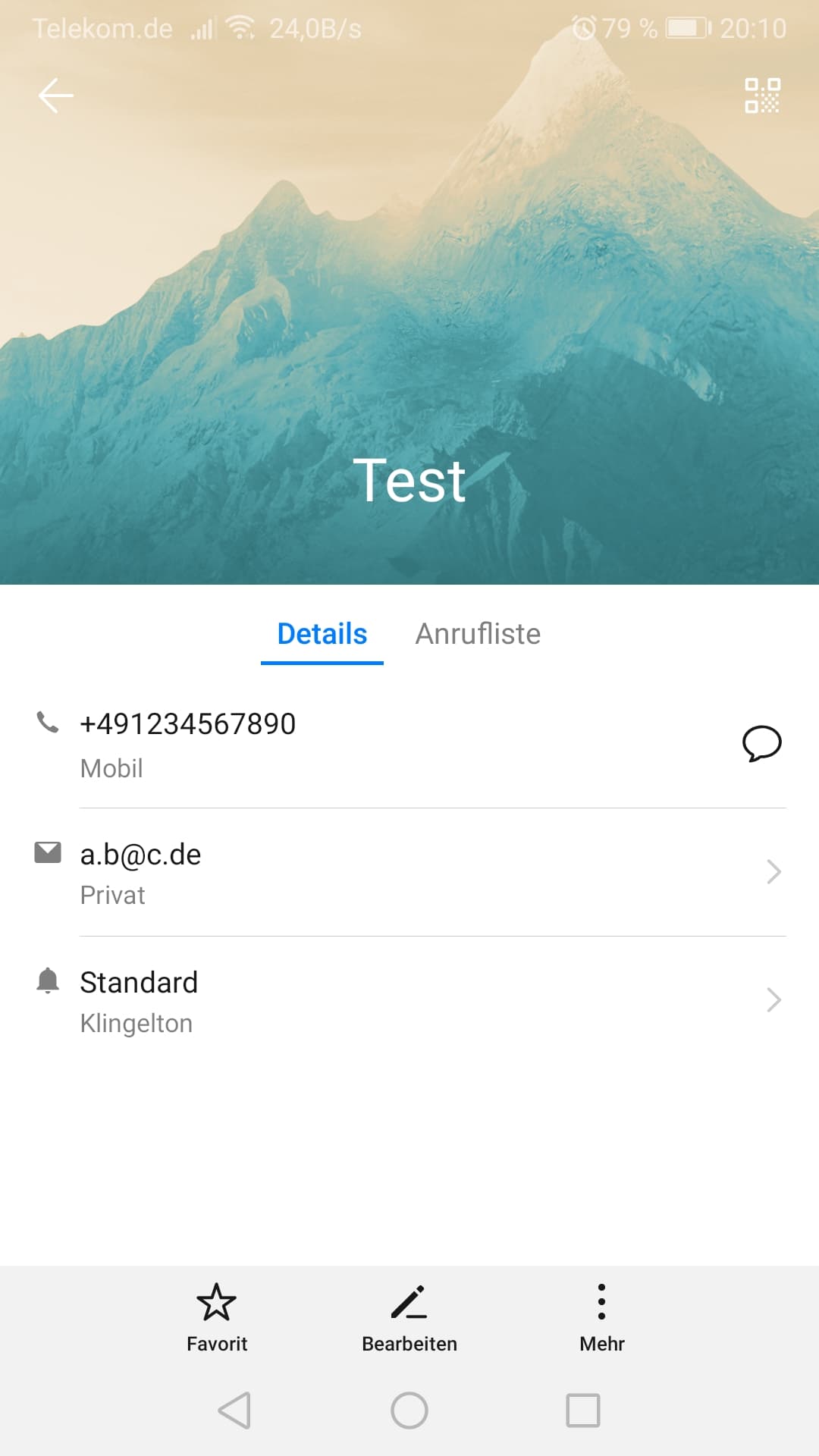This screenshot has height=1456, width=819.
Task: Open the contact QR code
Action: pos(762,96)
